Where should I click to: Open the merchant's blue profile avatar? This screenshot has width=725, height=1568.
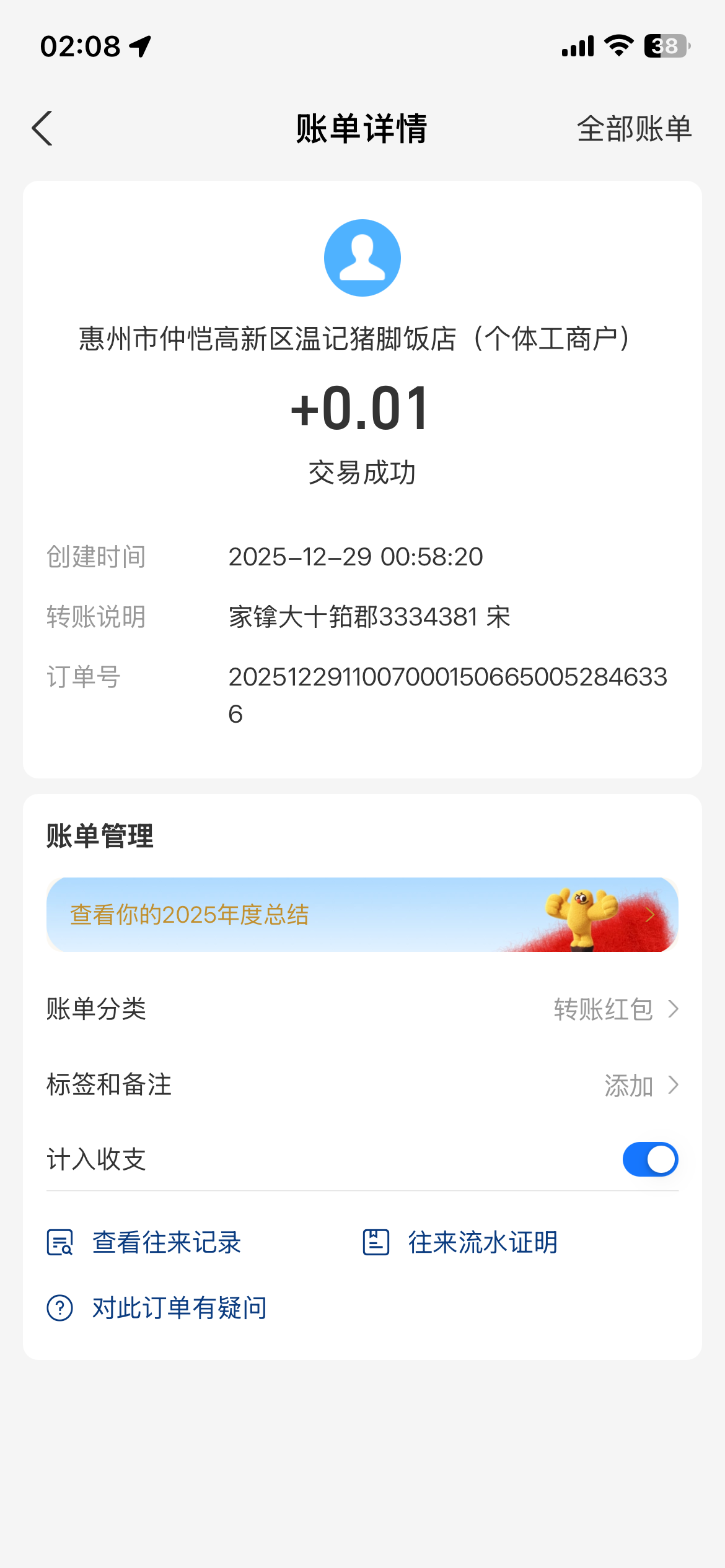tap(362, 258)
